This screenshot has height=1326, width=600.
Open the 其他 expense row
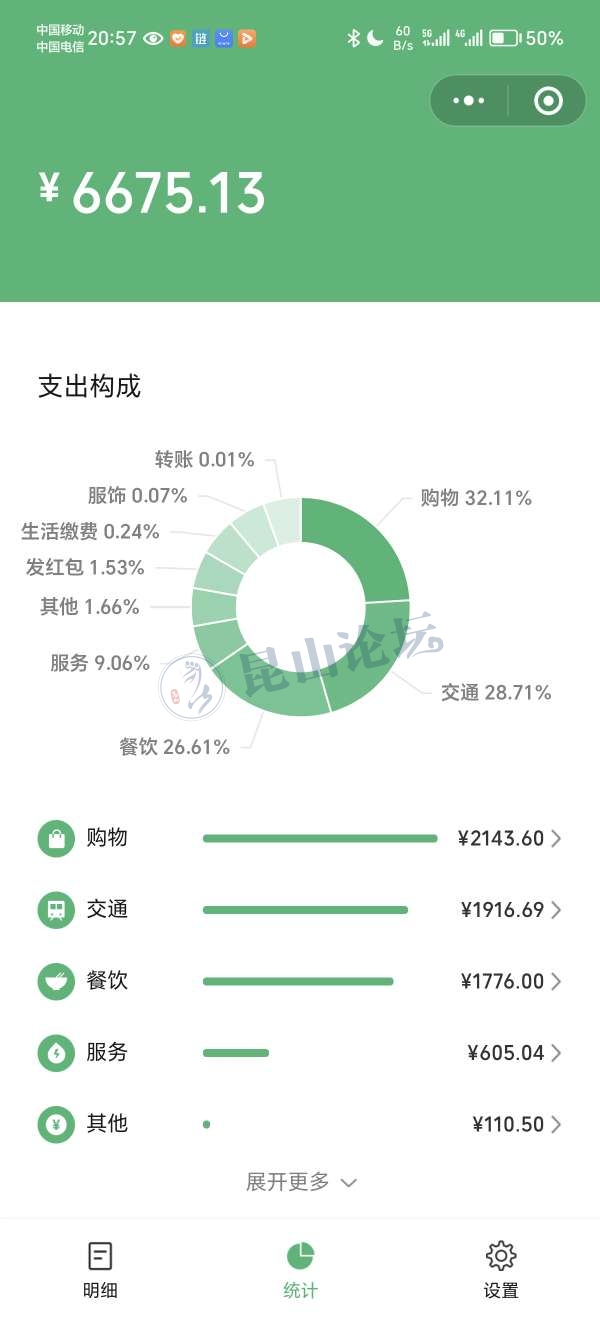point(300,1124)
